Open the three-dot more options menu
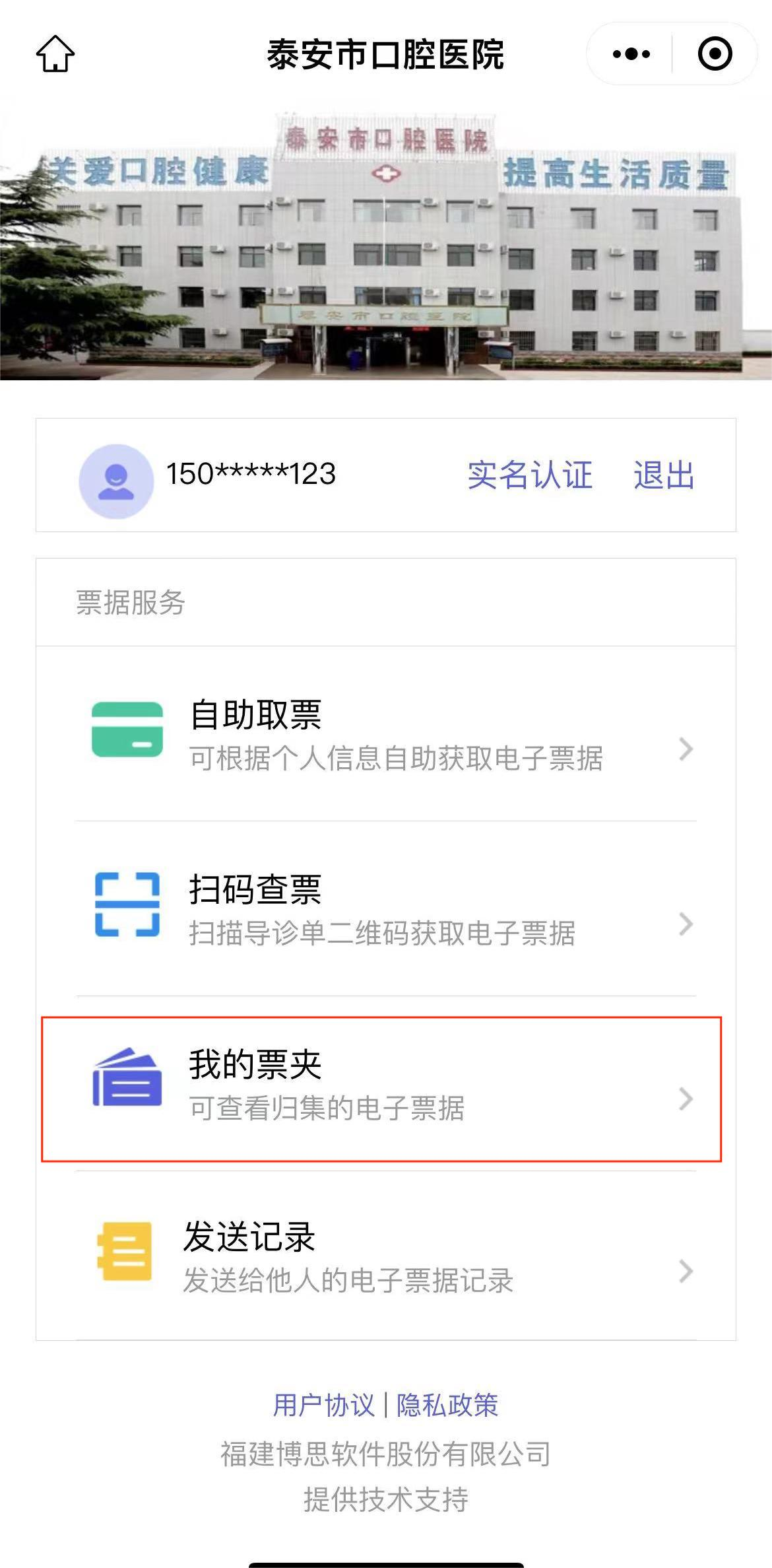 click(631, 53)
